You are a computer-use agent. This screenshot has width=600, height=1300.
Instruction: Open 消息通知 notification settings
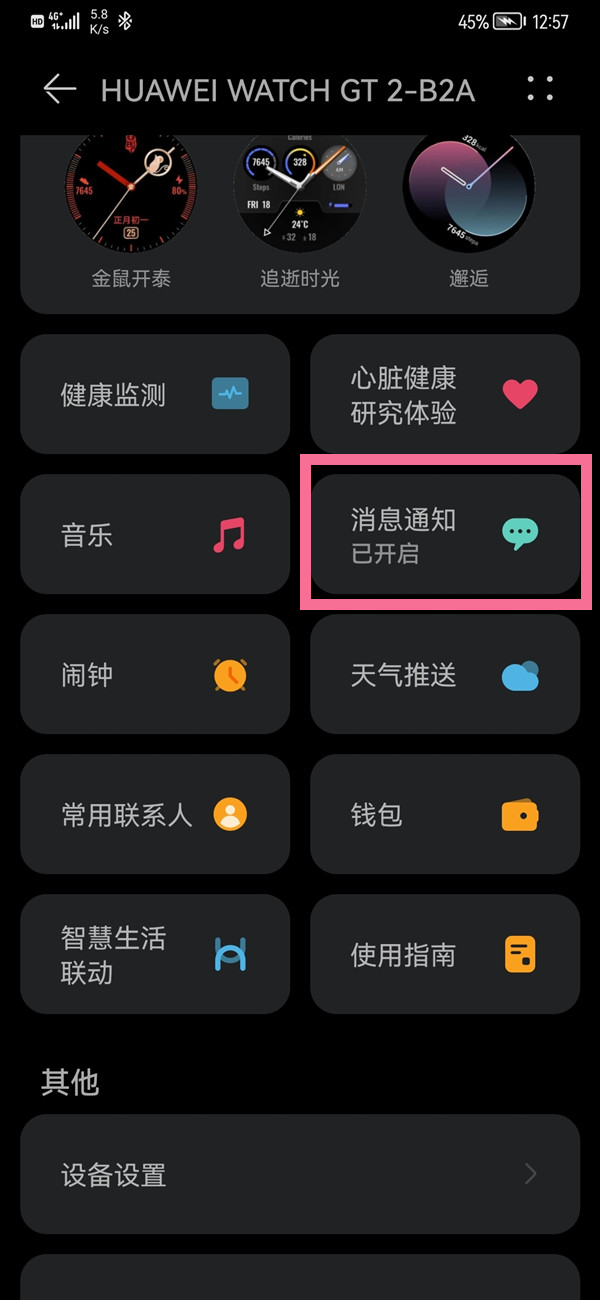pyautogui.click(x=445, y=535)
